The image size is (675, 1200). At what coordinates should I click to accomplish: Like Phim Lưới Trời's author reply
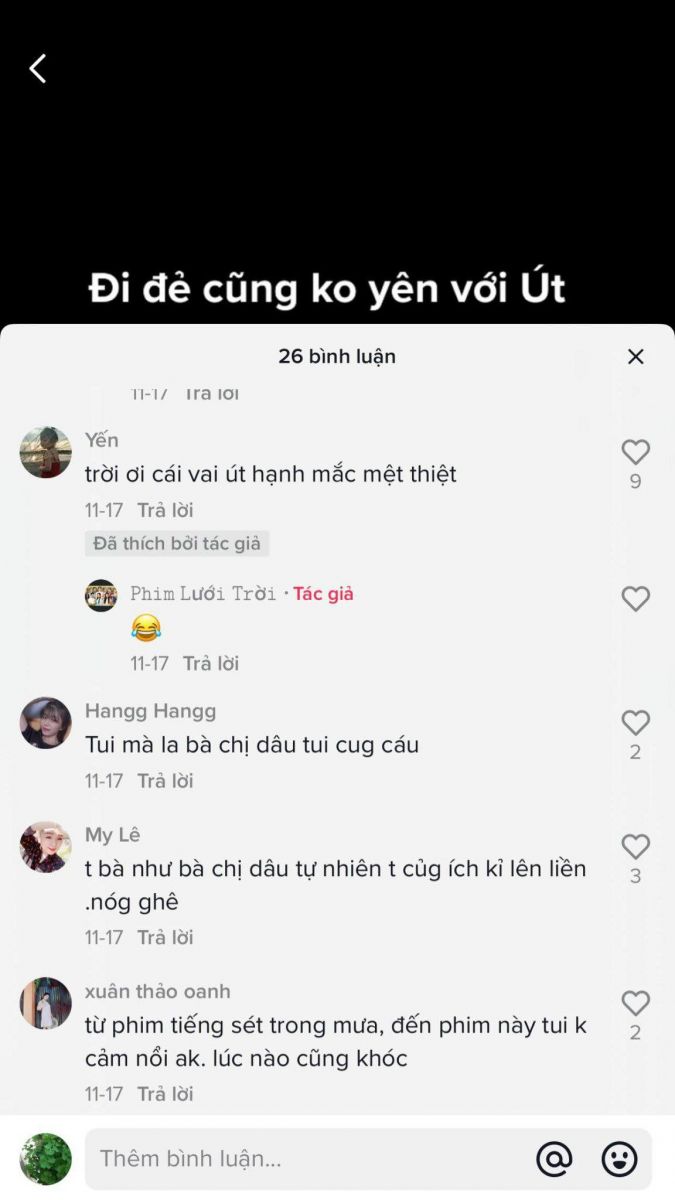point(635,599)
